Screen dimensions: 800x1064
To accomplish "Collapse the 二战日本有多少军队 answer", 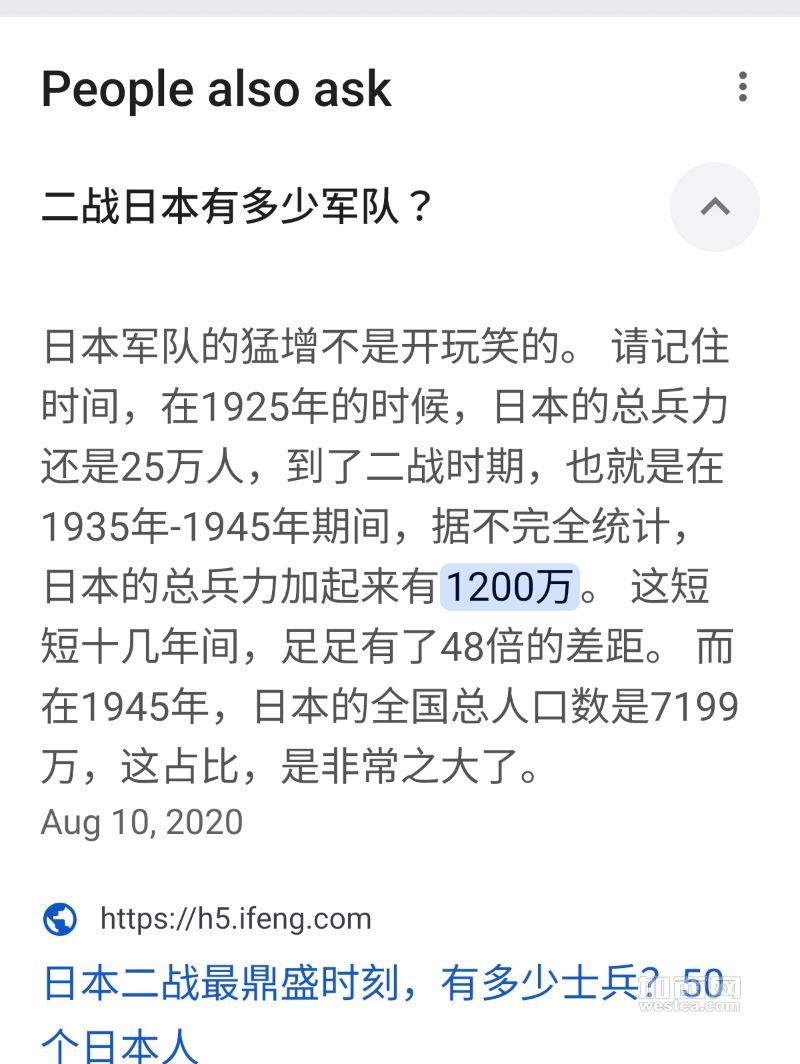I will (714, 207).
